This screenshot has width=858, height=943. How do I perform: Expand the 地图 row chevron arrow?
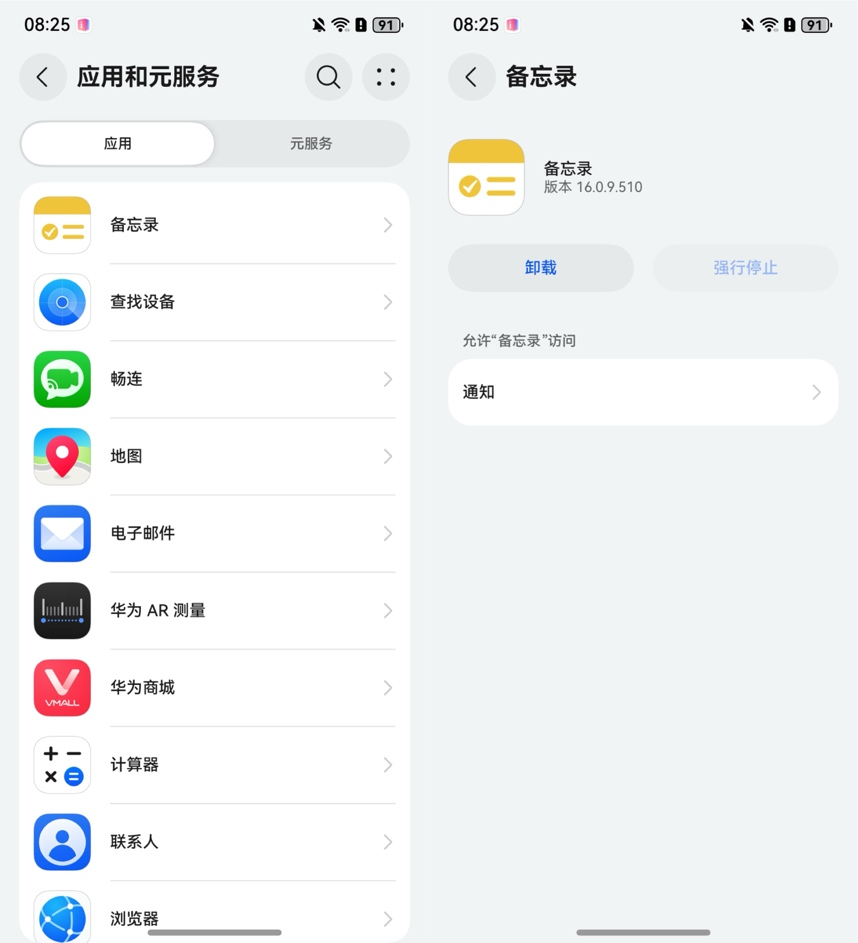(389, 456)
